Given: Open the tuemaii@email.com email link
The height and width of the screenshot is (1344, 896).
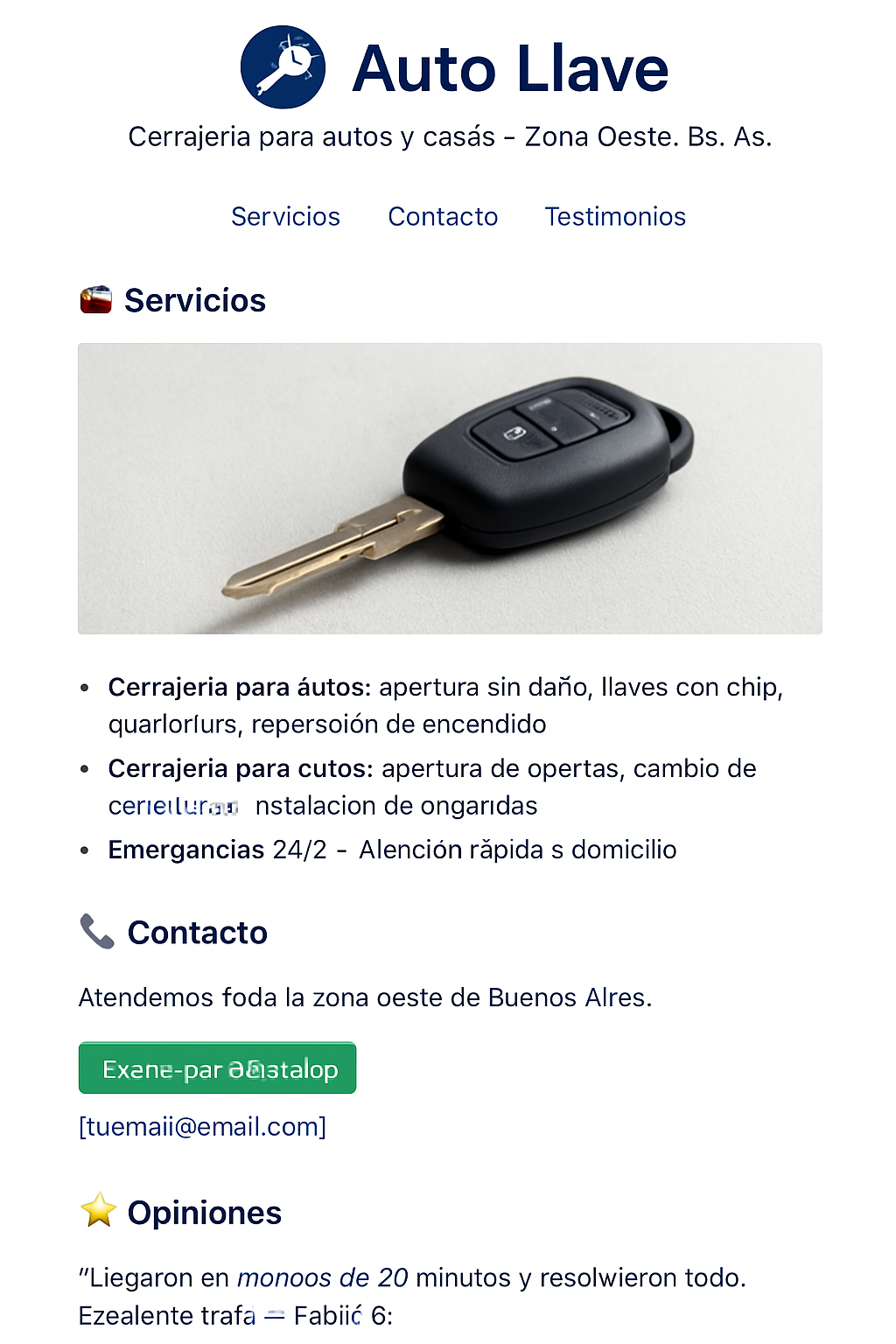Looking at the screenshot, I should [x=202, y=1126].
